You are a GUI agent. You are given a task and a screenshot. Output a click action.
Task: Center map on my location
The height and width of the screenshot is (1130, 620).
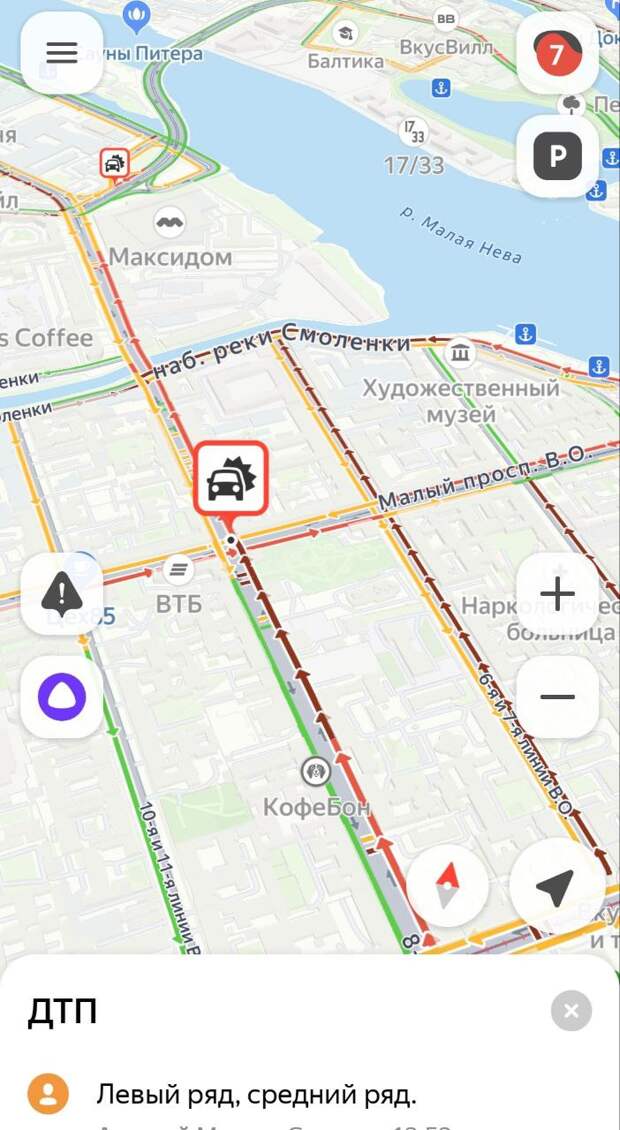tap(555, 885)
